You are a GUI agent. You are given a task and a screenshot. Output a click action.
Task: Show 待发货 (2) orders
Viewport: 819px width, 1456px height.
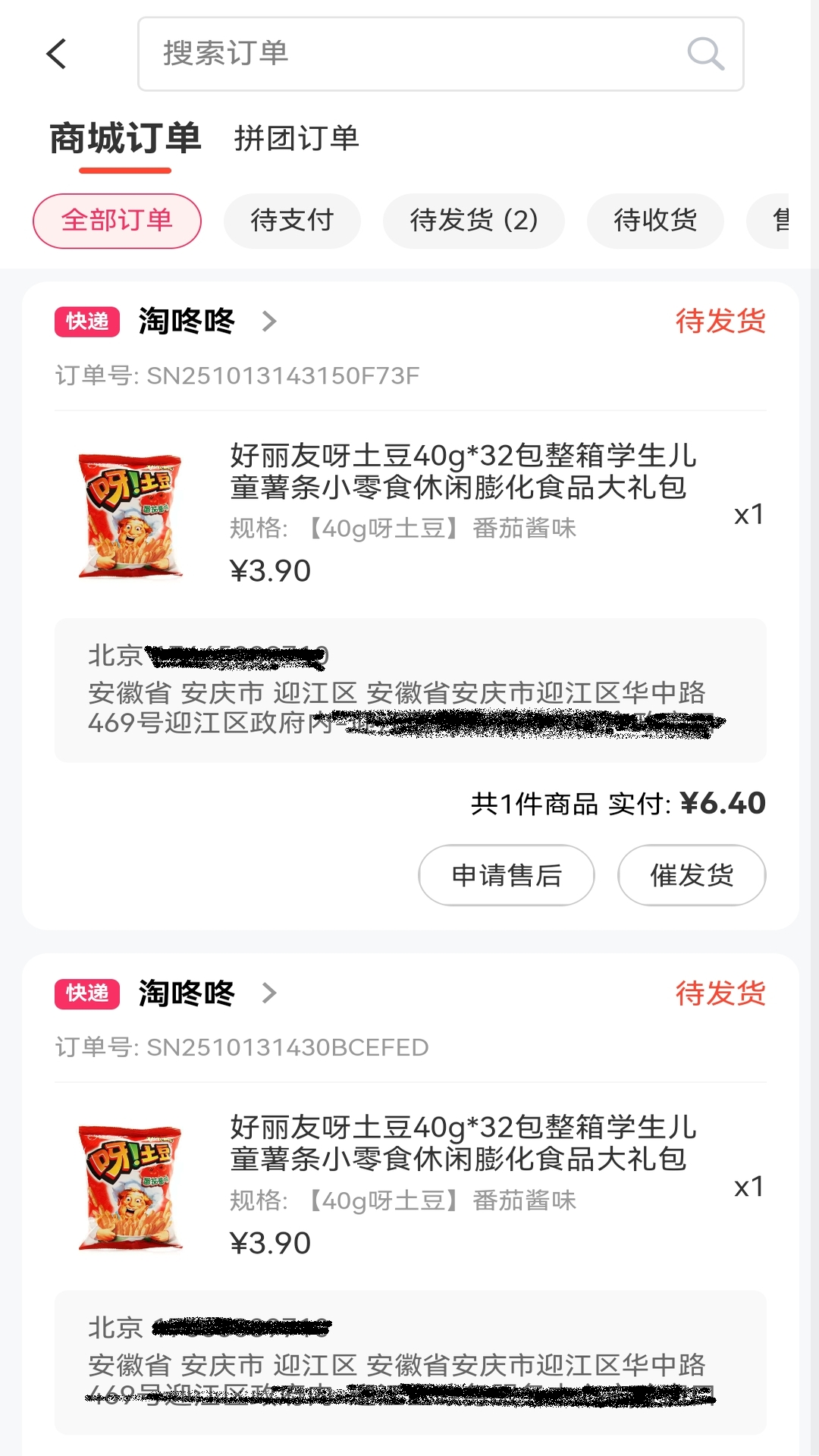(473, 221)
